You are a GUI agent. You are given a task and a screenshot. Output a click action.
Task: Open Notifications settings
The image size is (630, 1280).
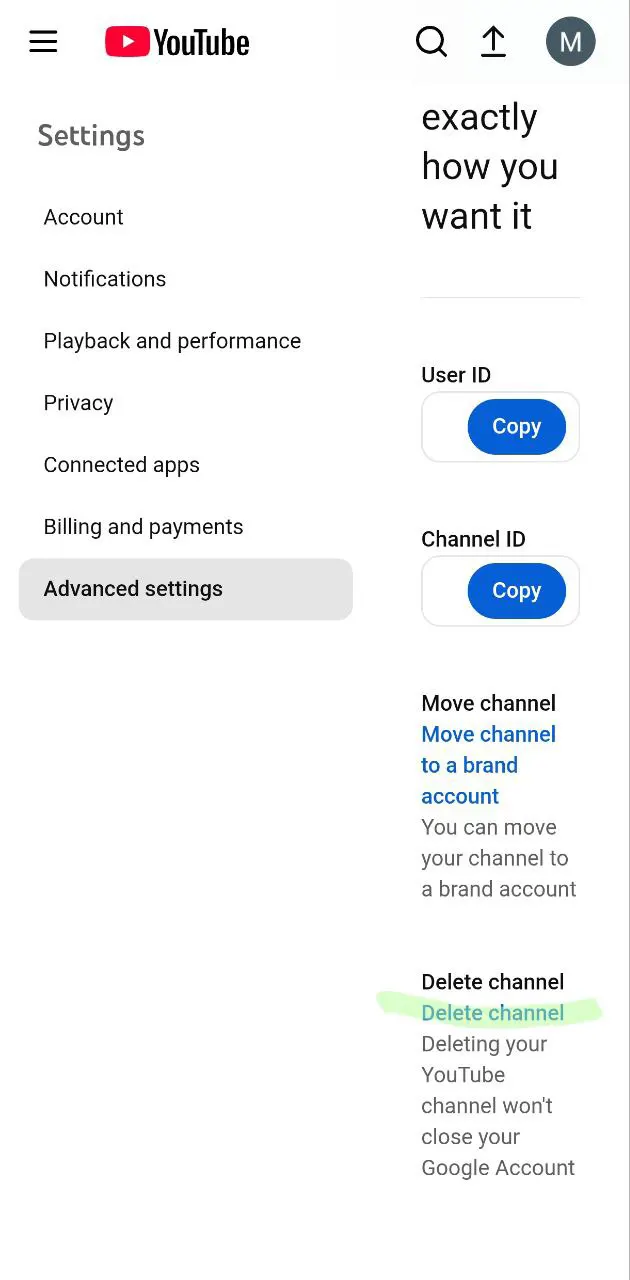pyautogui.click(x=105, y=279)
